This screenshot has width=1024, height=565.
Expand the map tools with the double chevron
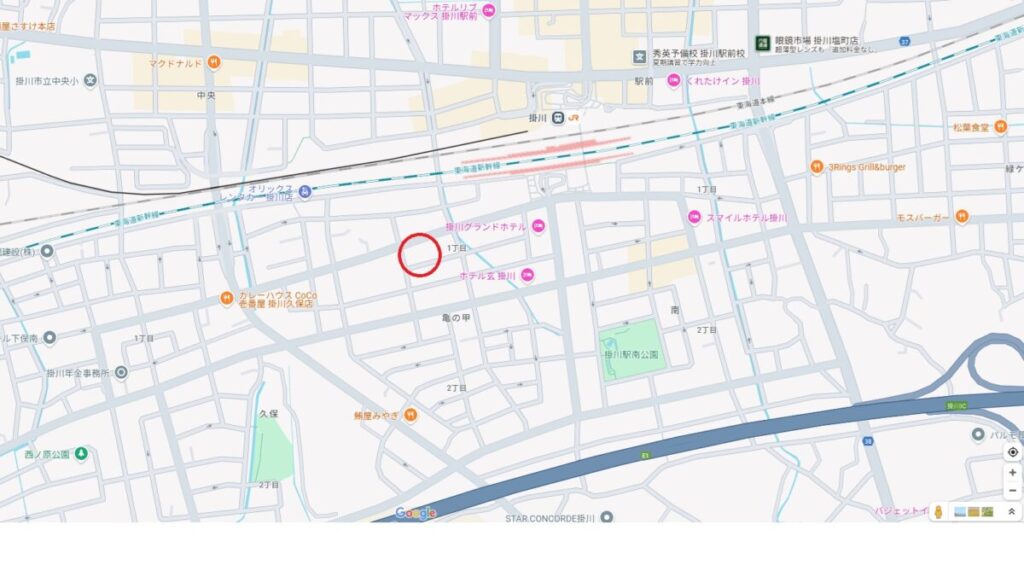pyautogui.click(x=1010, y=512)
